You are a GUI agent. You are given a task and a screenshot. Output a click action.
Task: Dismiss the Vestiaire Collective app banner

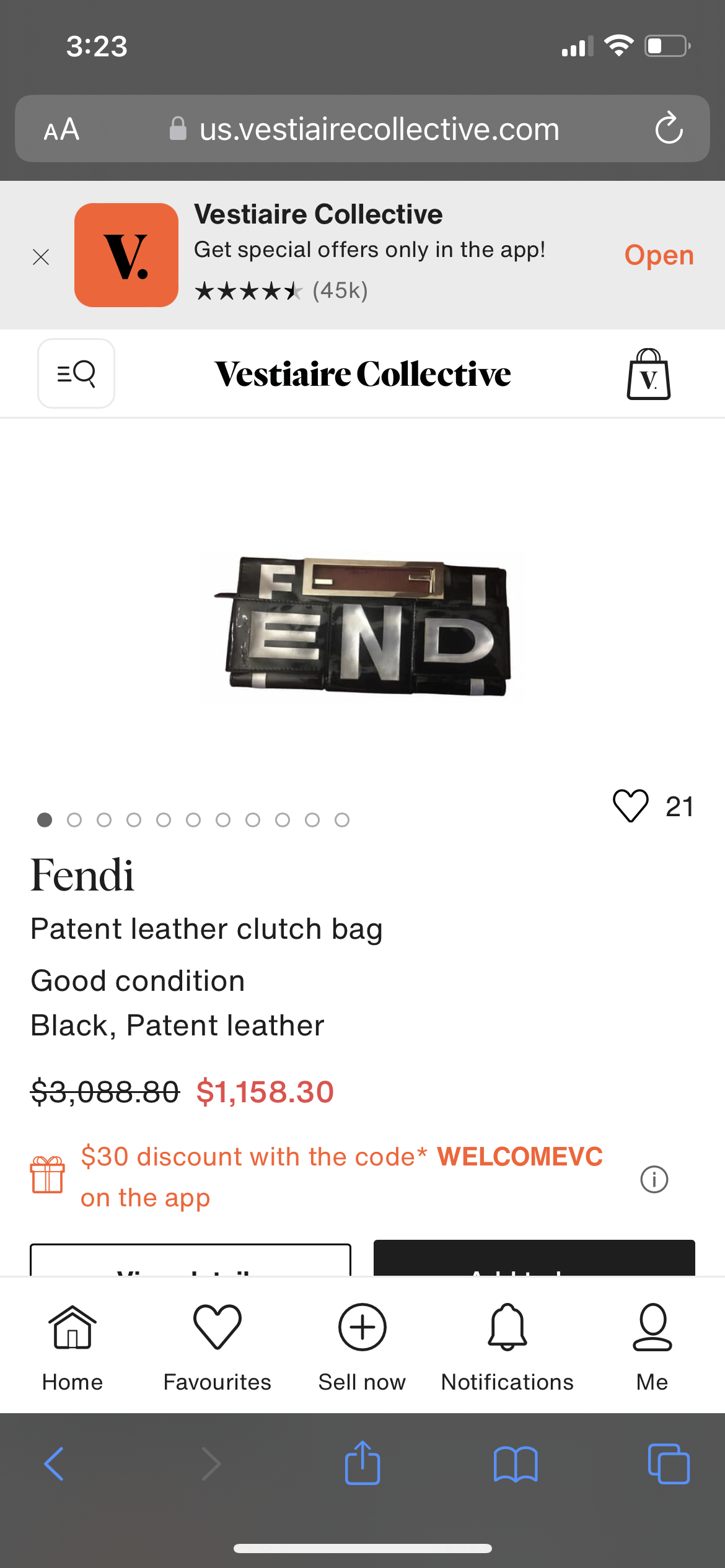[41, 256]
